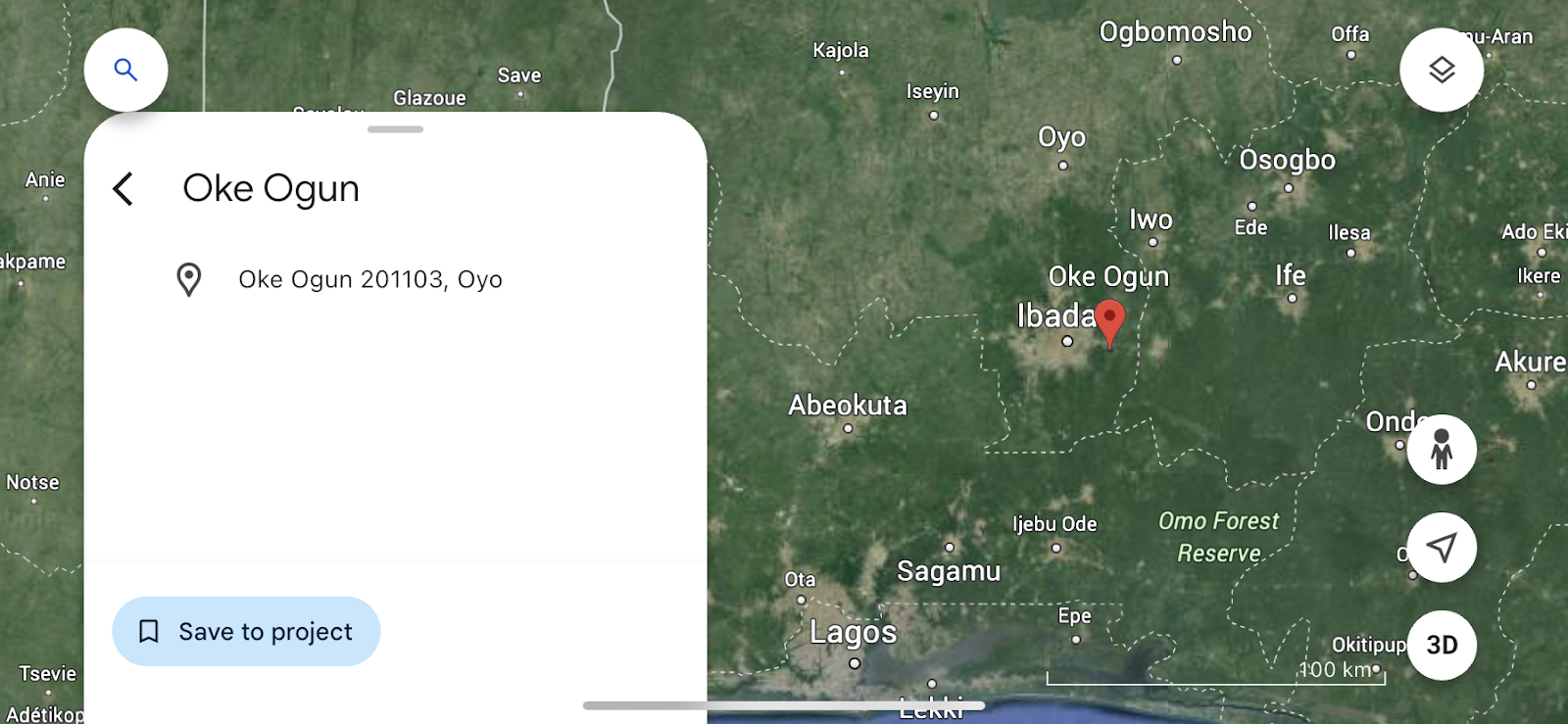
Task: Open the search button
Action: point(125,70)
